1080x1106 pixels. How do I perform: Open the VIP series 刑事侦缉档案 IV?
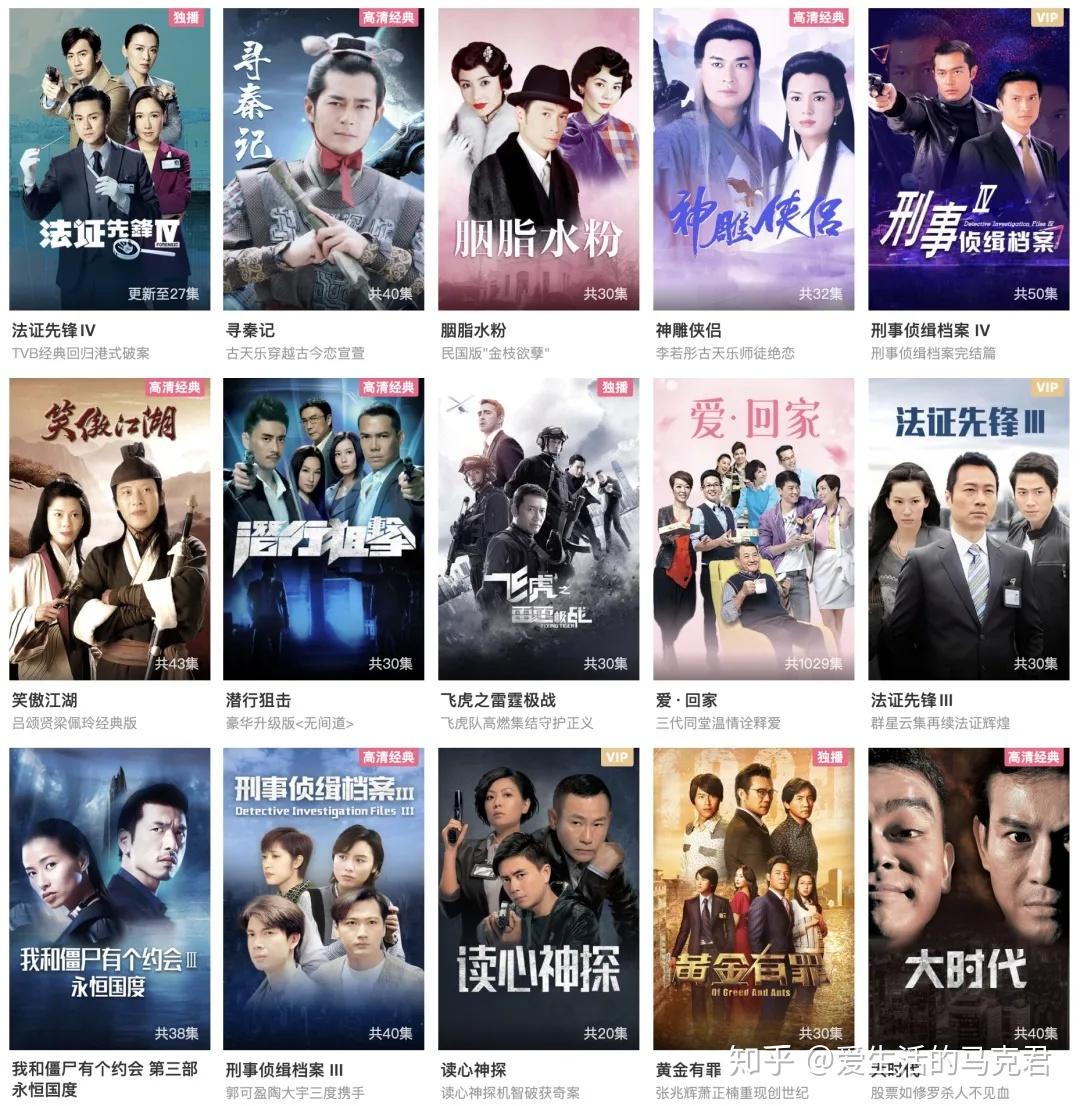pos(968,160)
